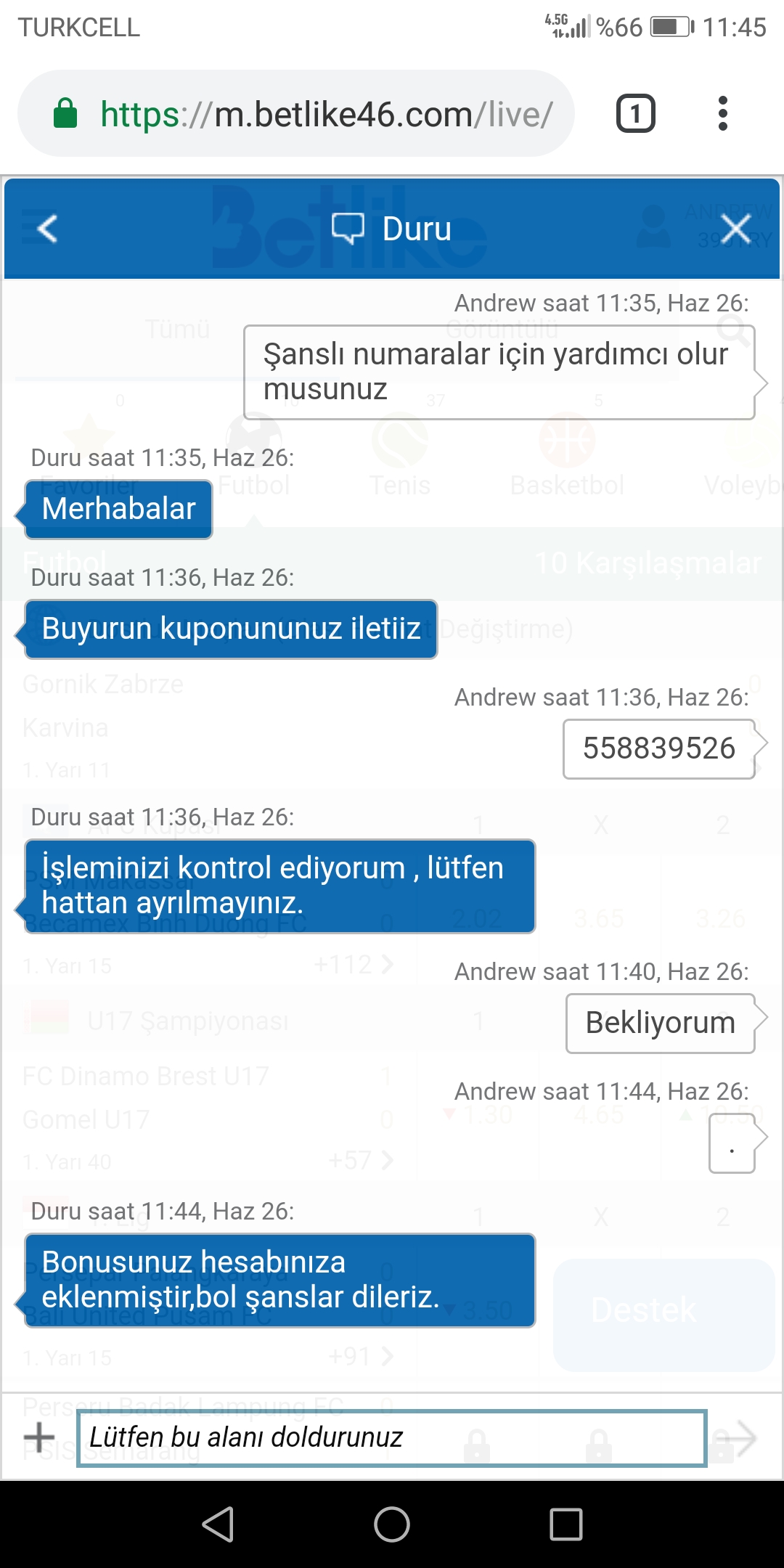Open the browser overflow menu

(x=722, y=113)
